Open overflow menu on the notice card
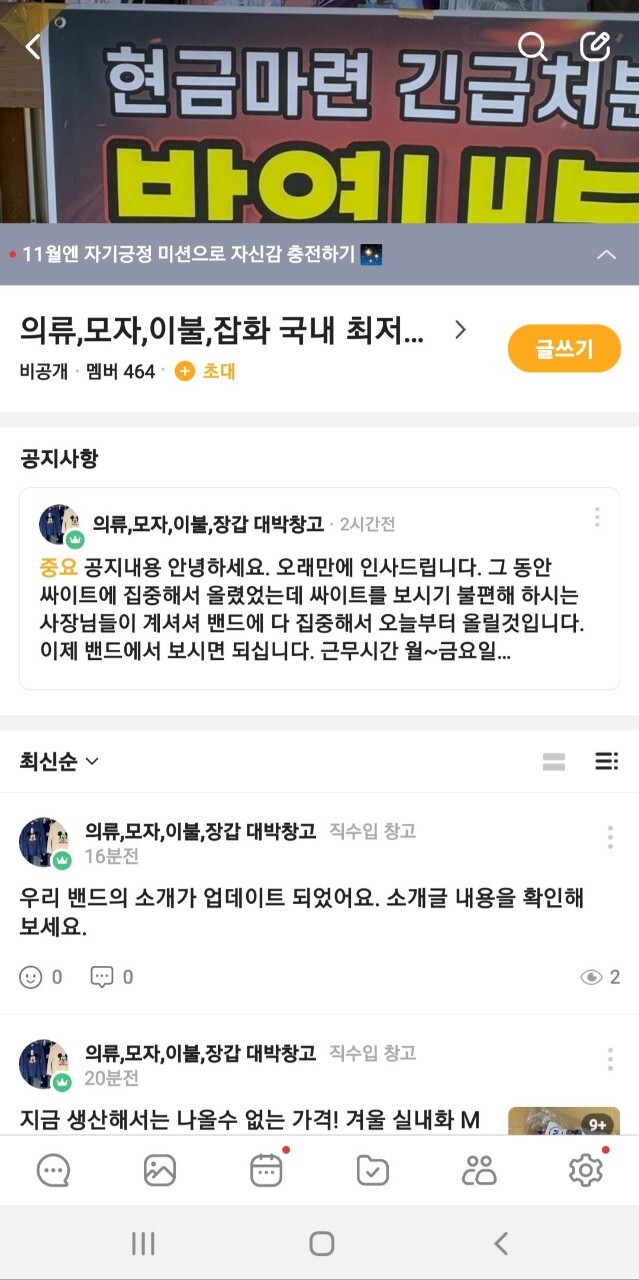The height and width of the screenshot is (1280, 639). tap(597, 517)
